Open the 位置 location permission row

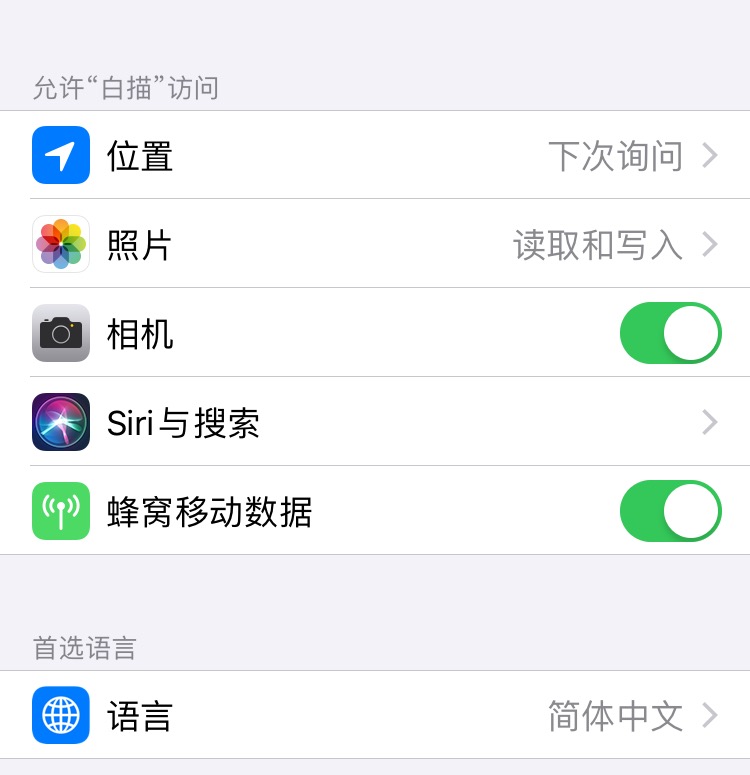click(375, 156)
